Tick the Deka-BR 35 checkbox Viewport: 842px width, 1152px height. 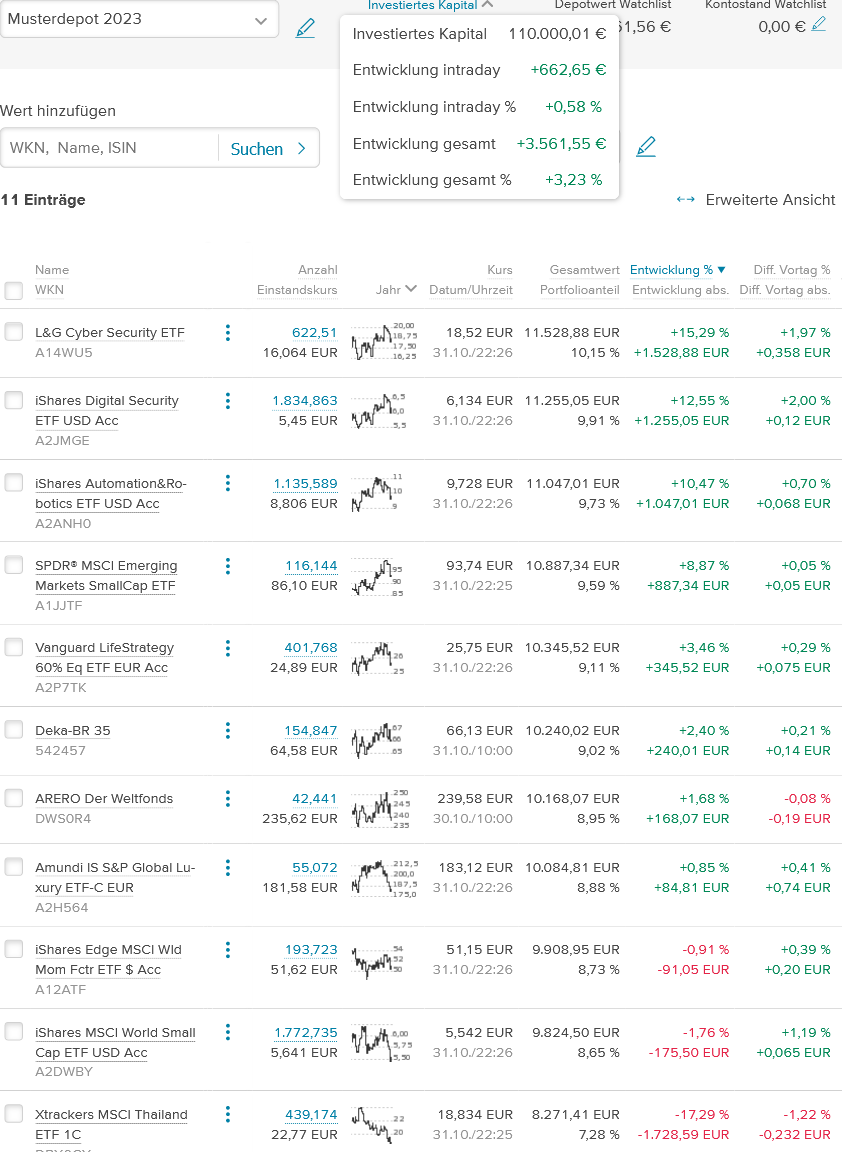(x=14, y=730)
